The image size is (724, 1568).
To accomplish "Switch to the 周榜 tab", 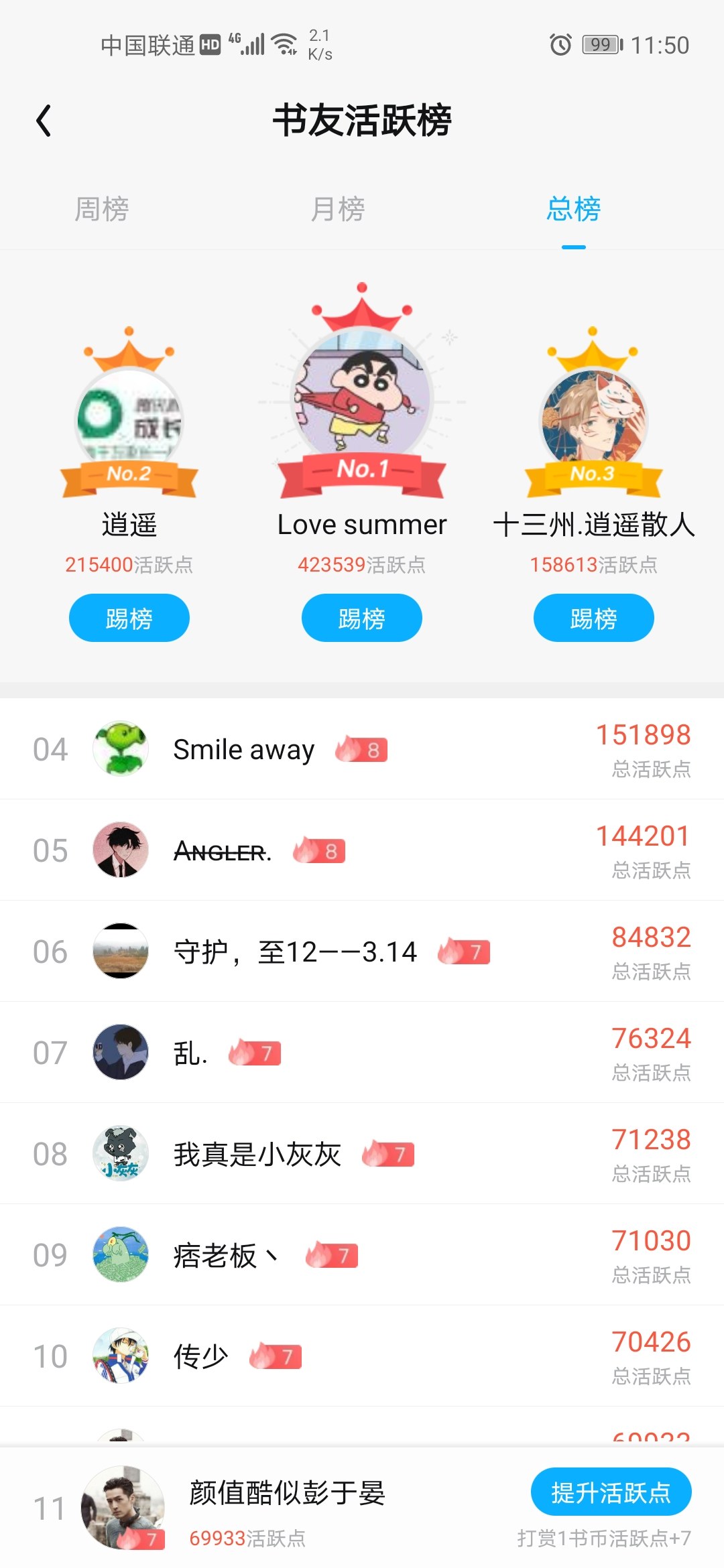I will coord(101,209).
